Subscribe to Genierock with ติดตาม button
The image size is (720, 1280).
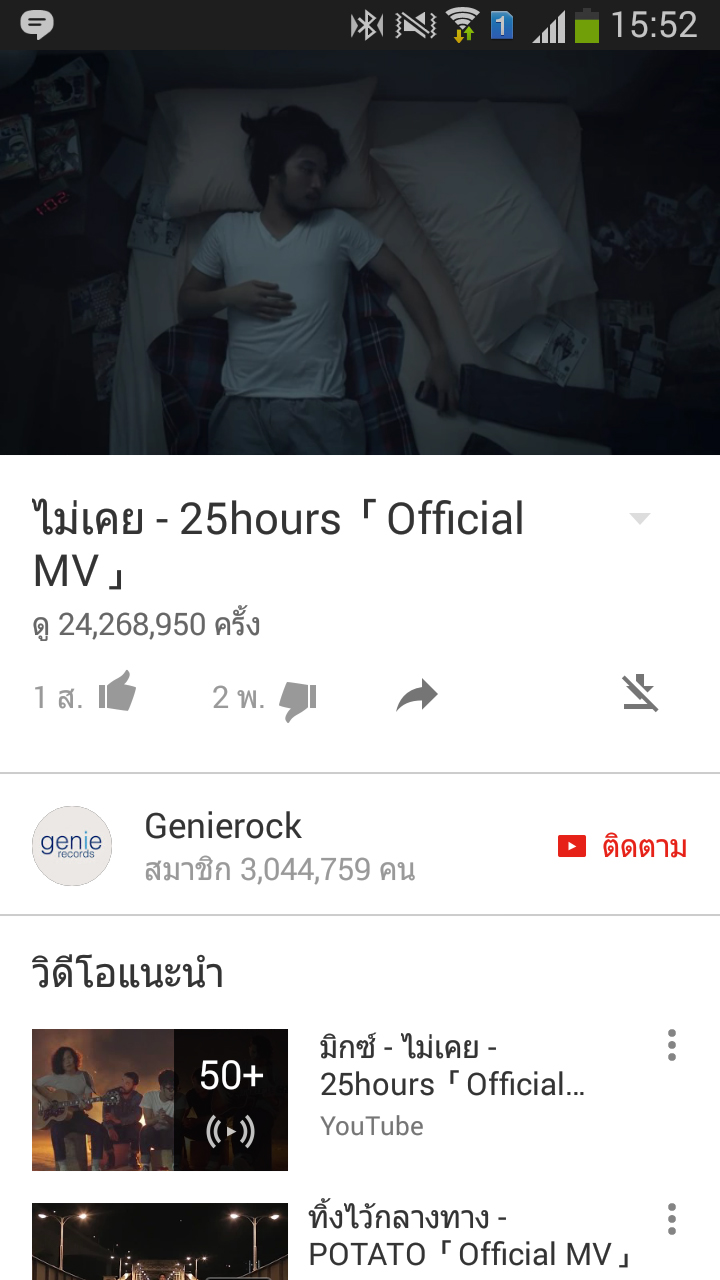pos(623,847)
